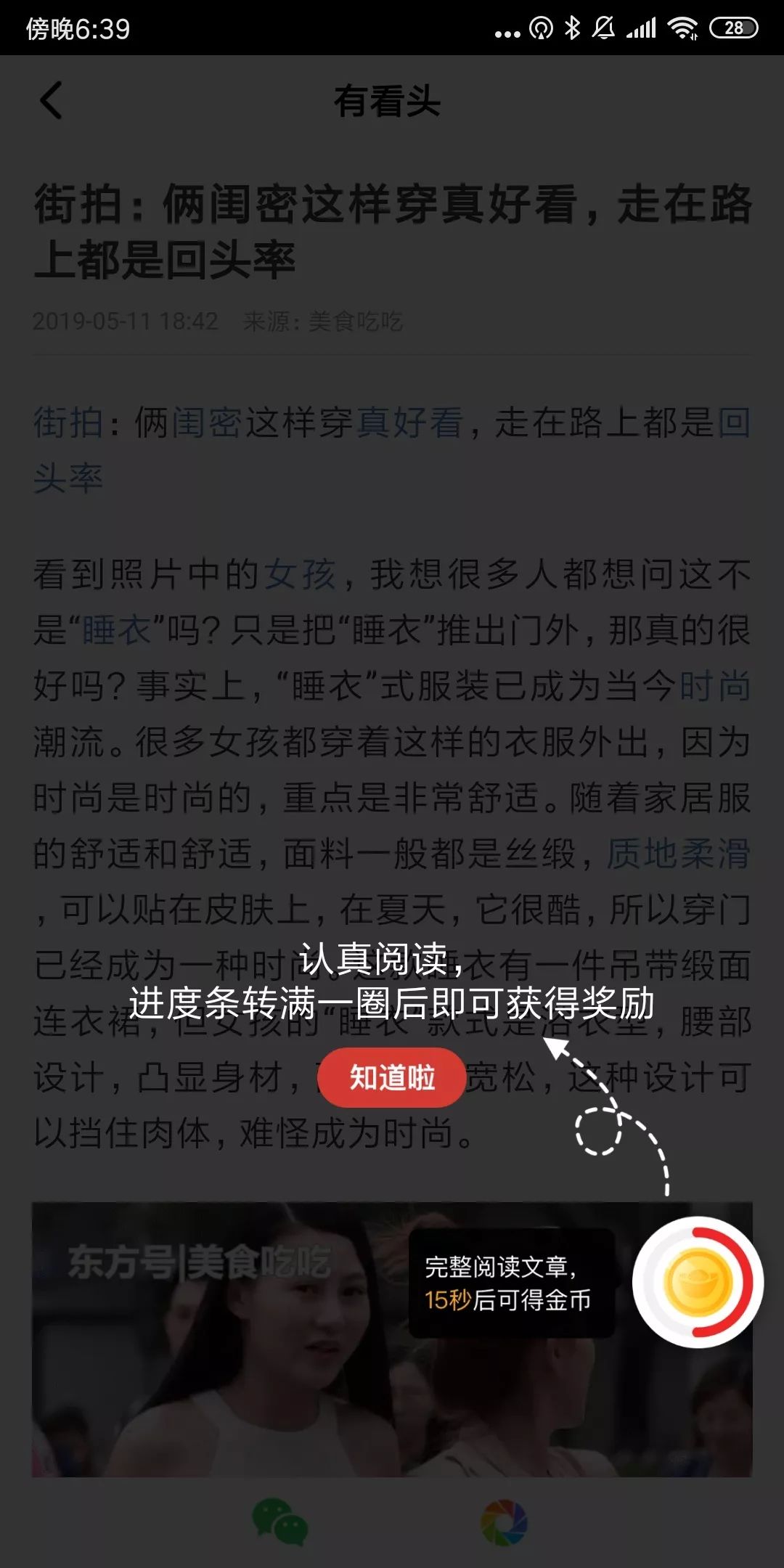Go back using the top-left arrow
Image resolution: width=784 pixels, height=1568 pixels.
[x=51, y=100]
